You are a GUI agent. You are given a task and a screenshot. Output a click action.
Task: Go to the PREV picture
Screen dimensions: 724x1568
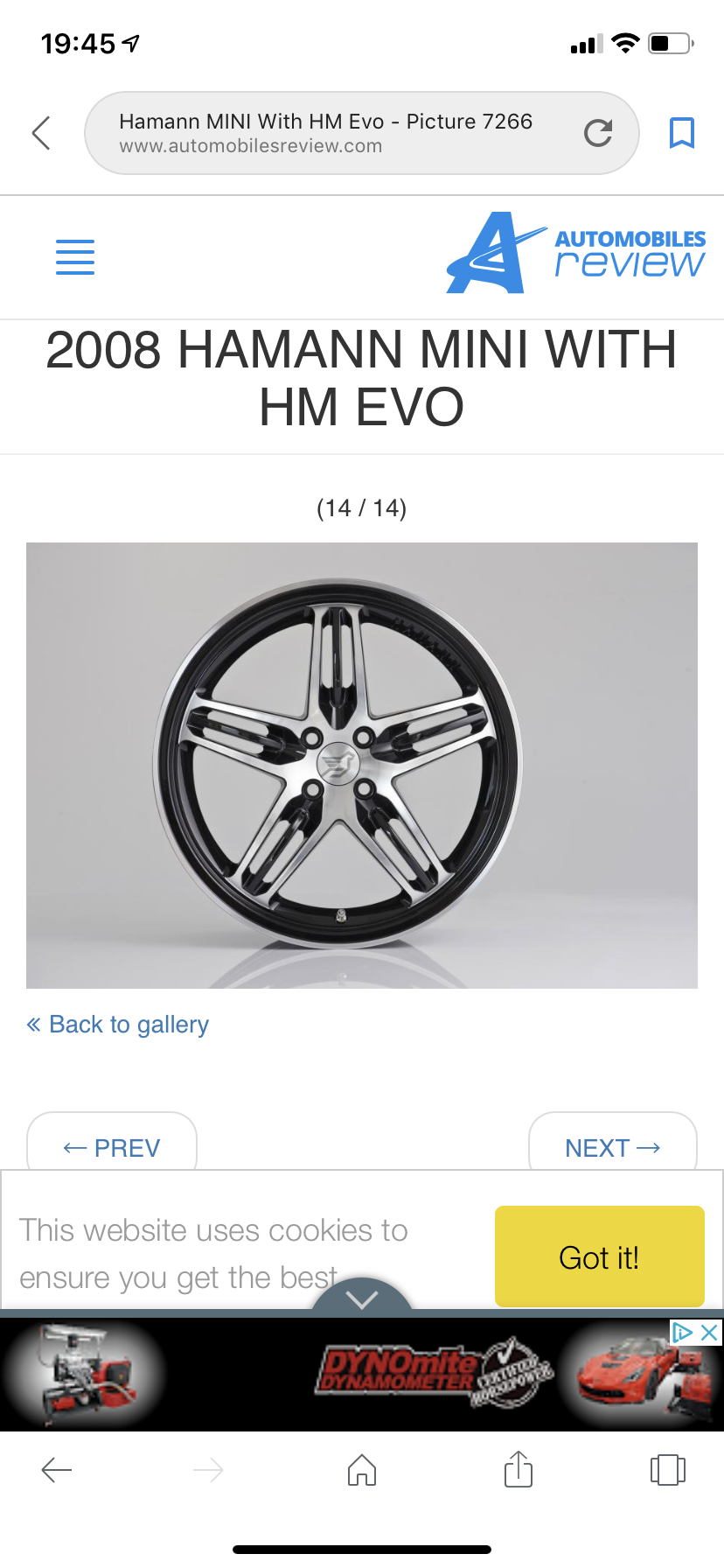click(x=112, y=1147)
